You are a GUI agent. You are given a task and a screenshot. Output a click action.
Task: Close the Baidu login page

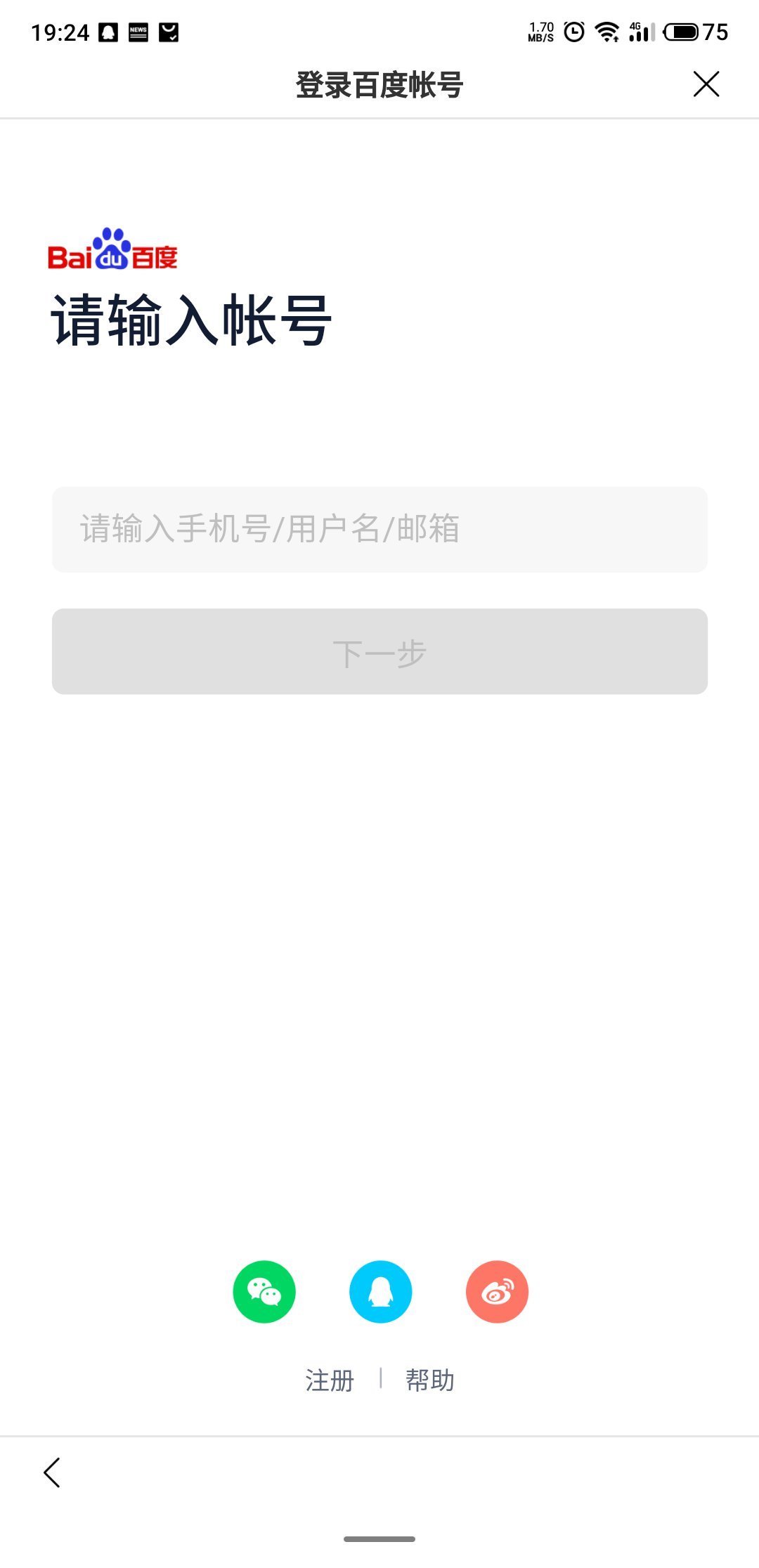pyautogui.click(x=706, y=84)
